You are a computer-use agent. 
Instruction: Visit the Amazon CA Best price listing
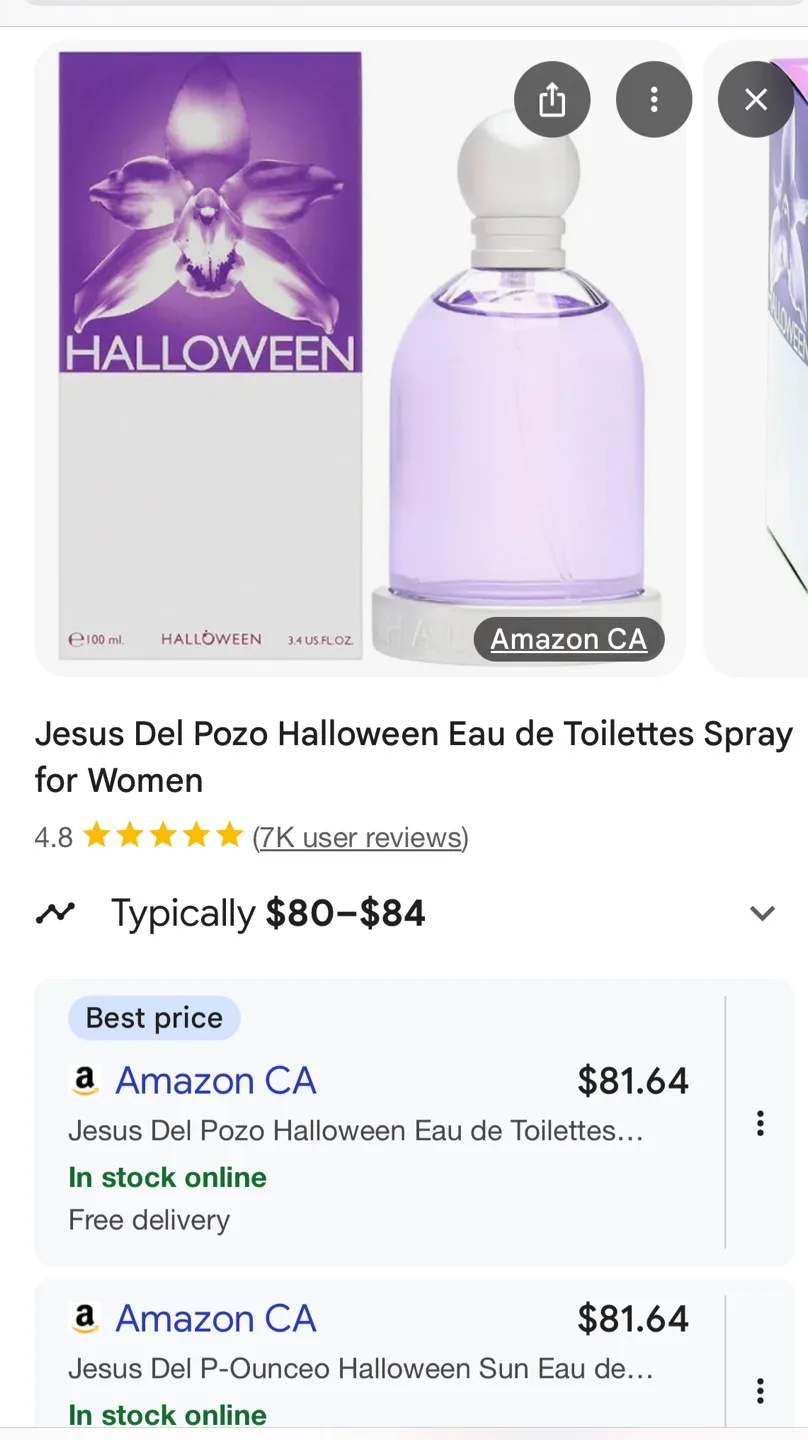[216, 1081]
